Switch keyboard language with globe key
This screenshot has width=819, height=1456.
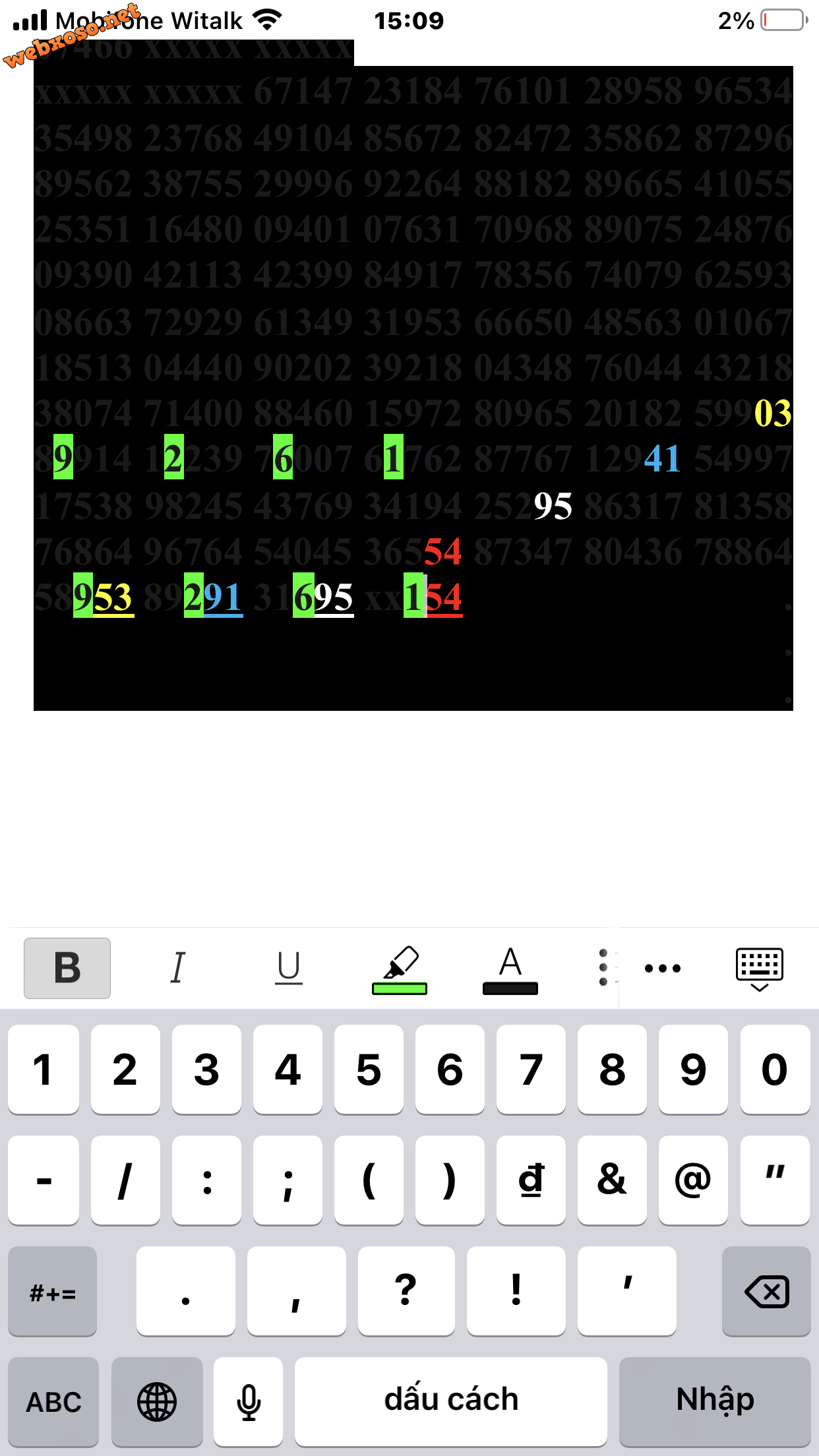point(157,1401)
